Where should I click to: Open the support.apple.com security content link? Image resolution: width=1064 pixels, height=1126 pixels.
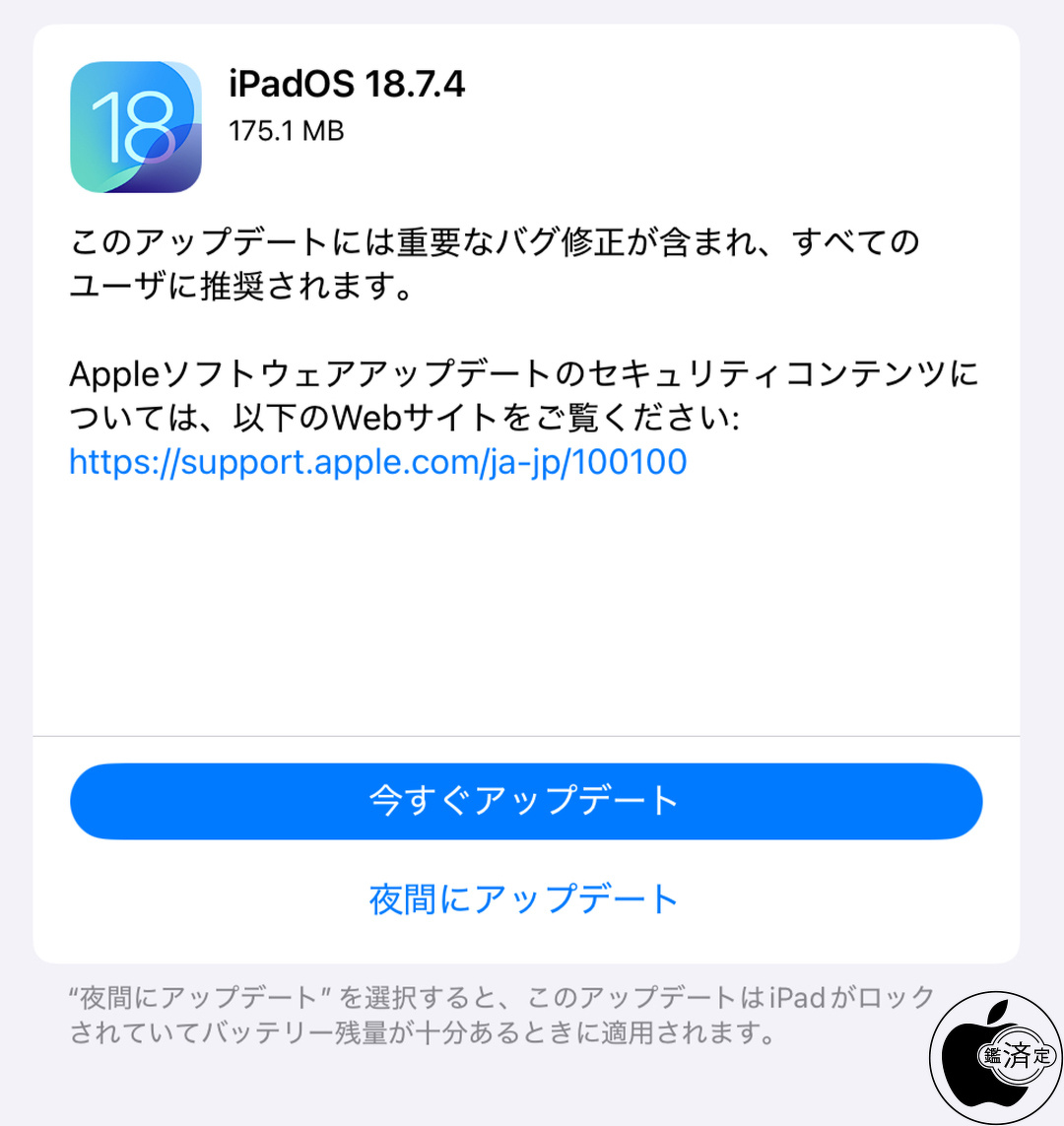[378, 462]
